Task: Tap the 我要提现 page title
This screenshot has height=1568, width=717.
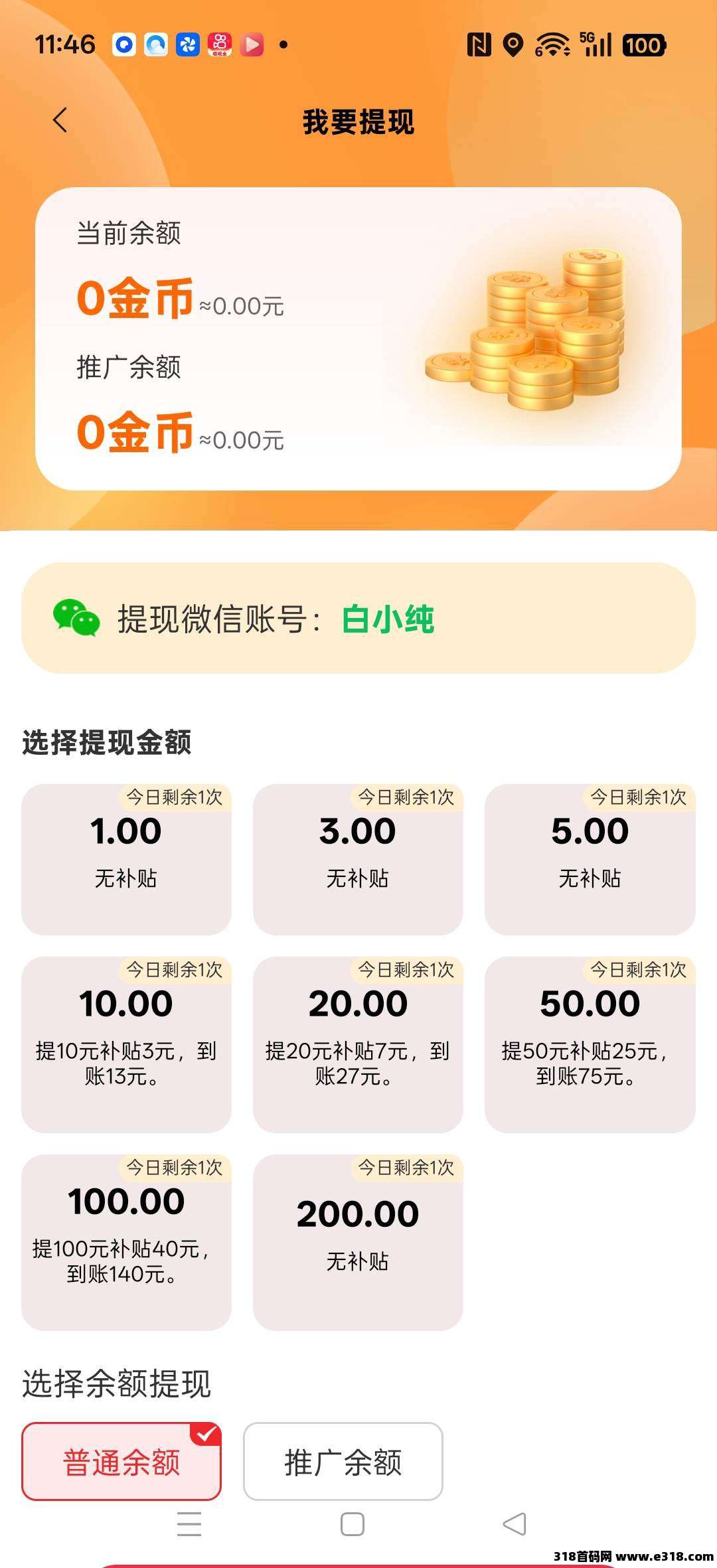Action: pyautogui.click(x=358, y=120)
